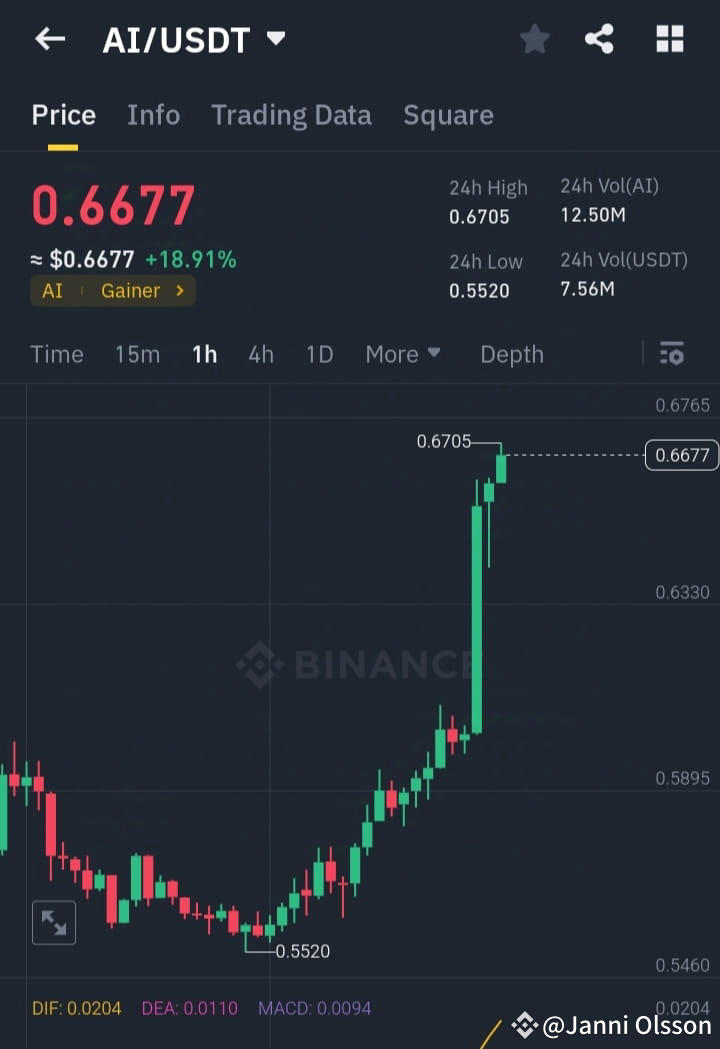This screenshot has height=1049, width=720.
Task: Select the Depth chart view
Action: [511, 354]
